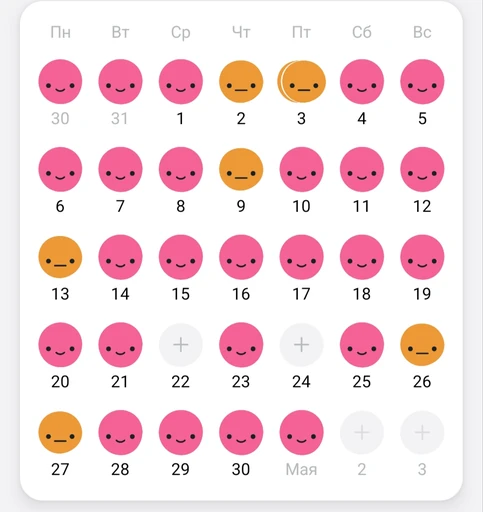Screen dimensions: 483x512
Task: Open the mood on day 5
Action: [x=422, y=82]
